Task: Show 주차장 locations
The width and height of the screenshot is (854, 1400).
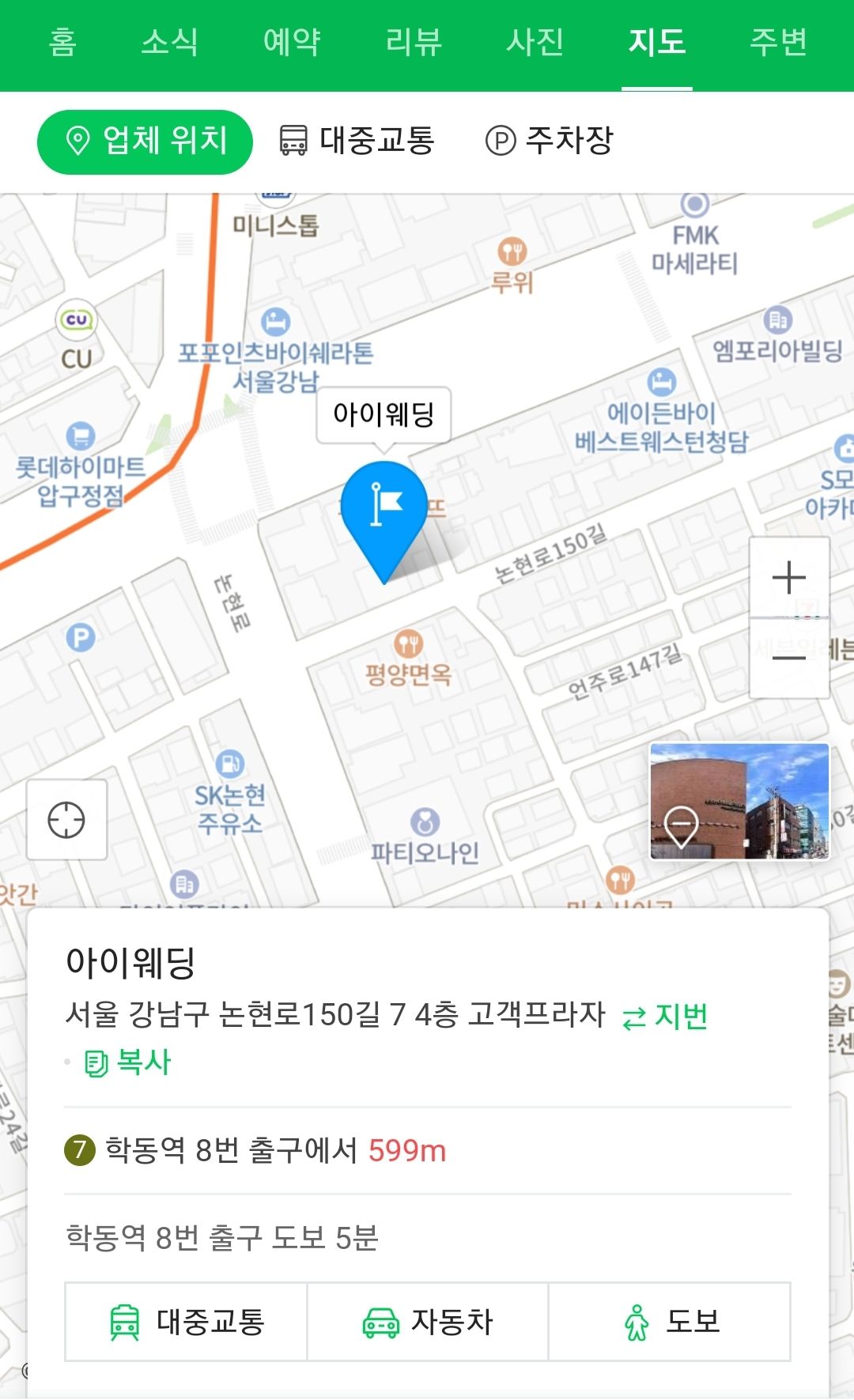Action: pos(550,142)
